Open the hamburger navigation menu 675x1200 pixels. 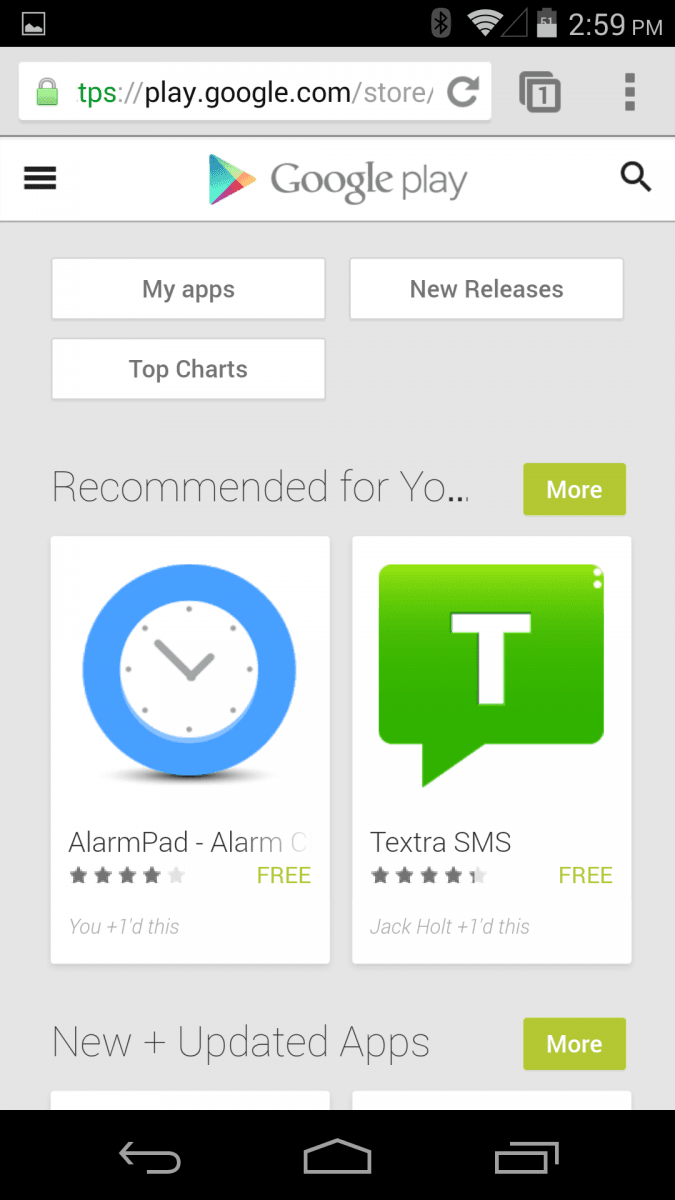click(x=40, y=179)
